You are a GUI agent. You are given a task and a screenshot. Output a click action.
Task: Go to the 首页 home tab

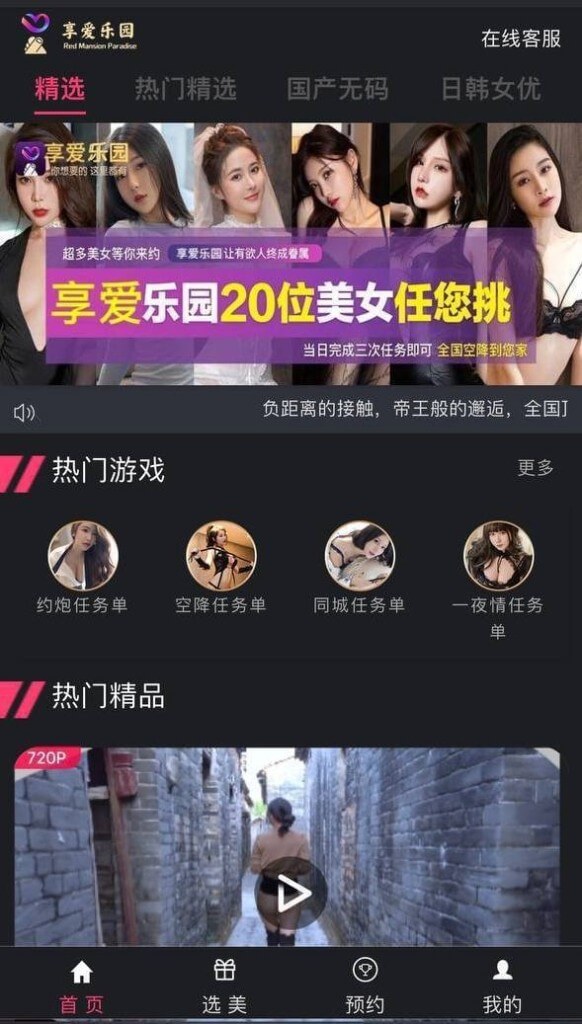(82, 986)
